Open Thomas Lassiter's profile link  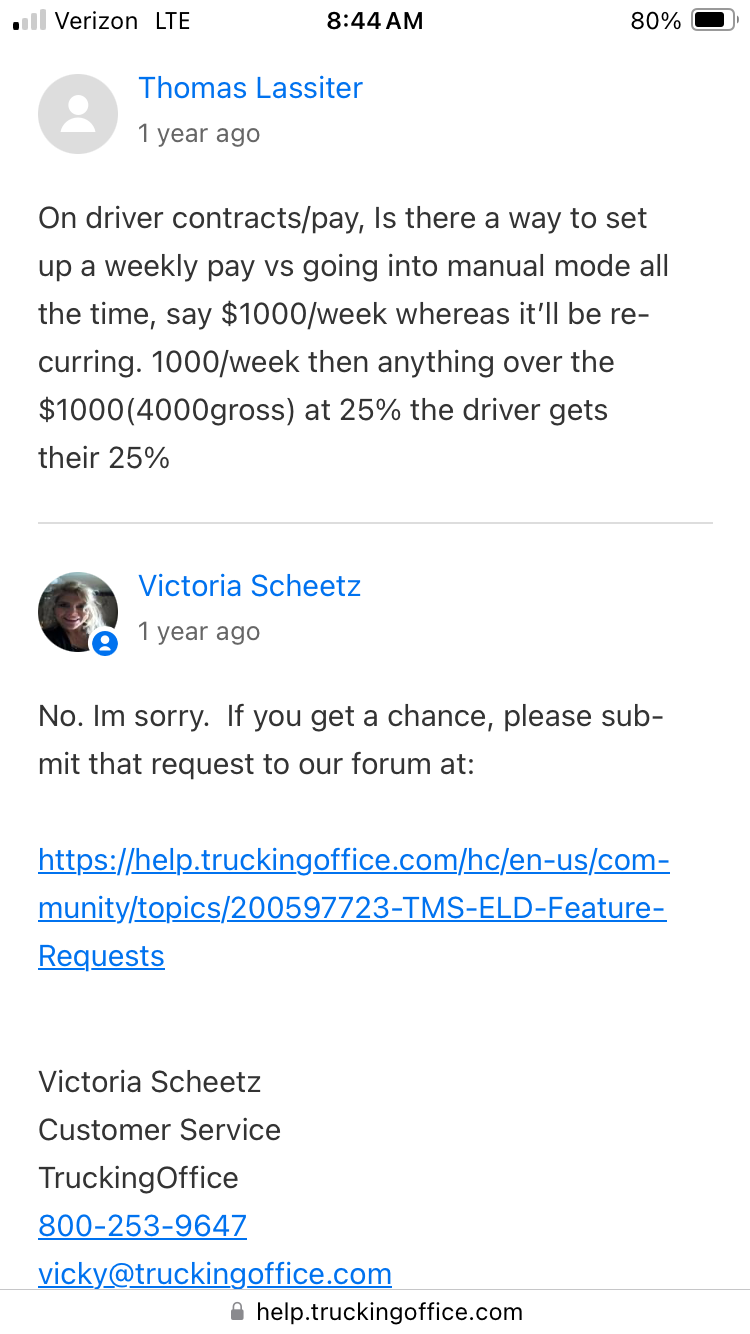[250, 88]
